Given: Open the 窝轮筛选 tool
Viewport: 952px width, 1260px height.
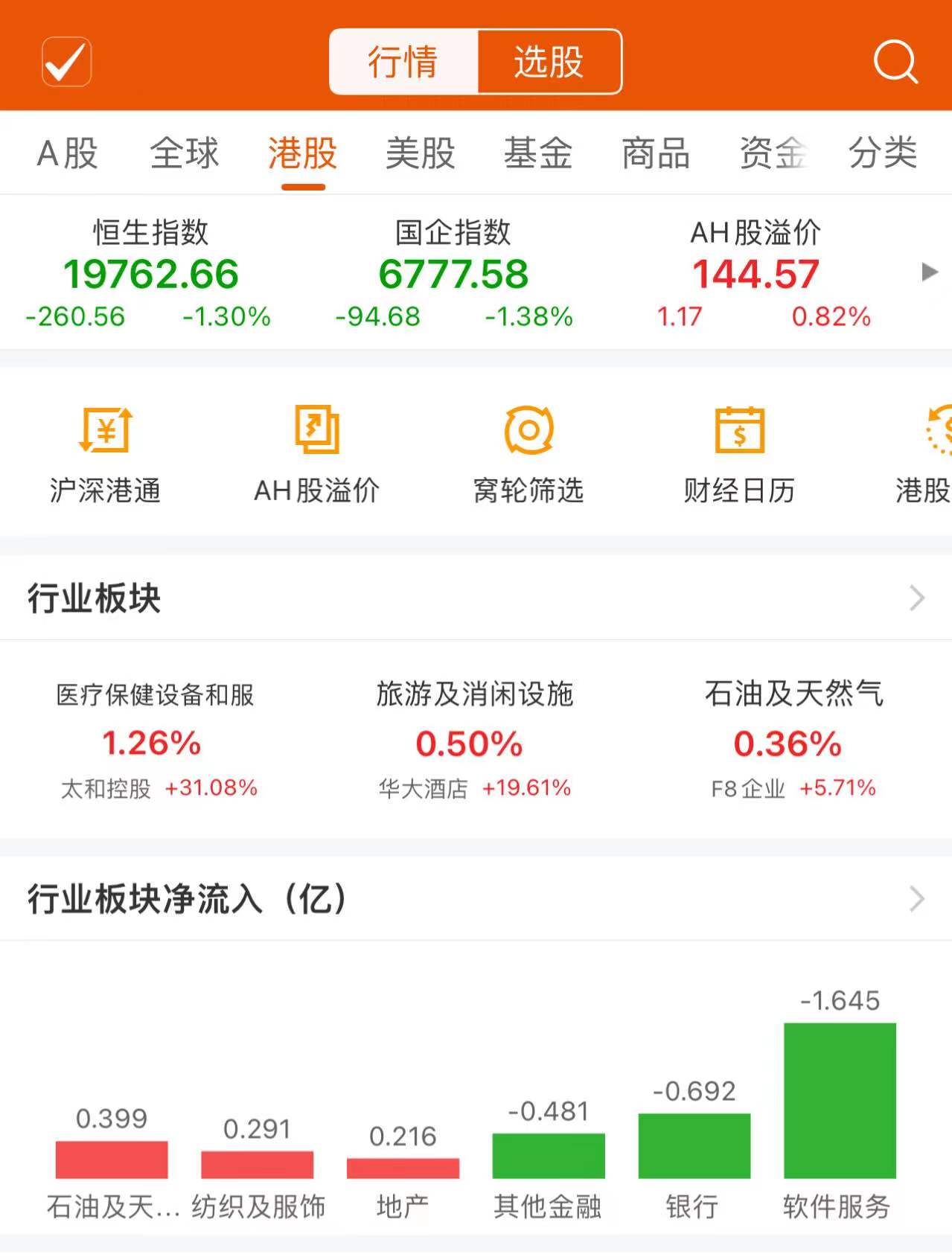Looking at the screenshot, I should [x=528, y=454].
